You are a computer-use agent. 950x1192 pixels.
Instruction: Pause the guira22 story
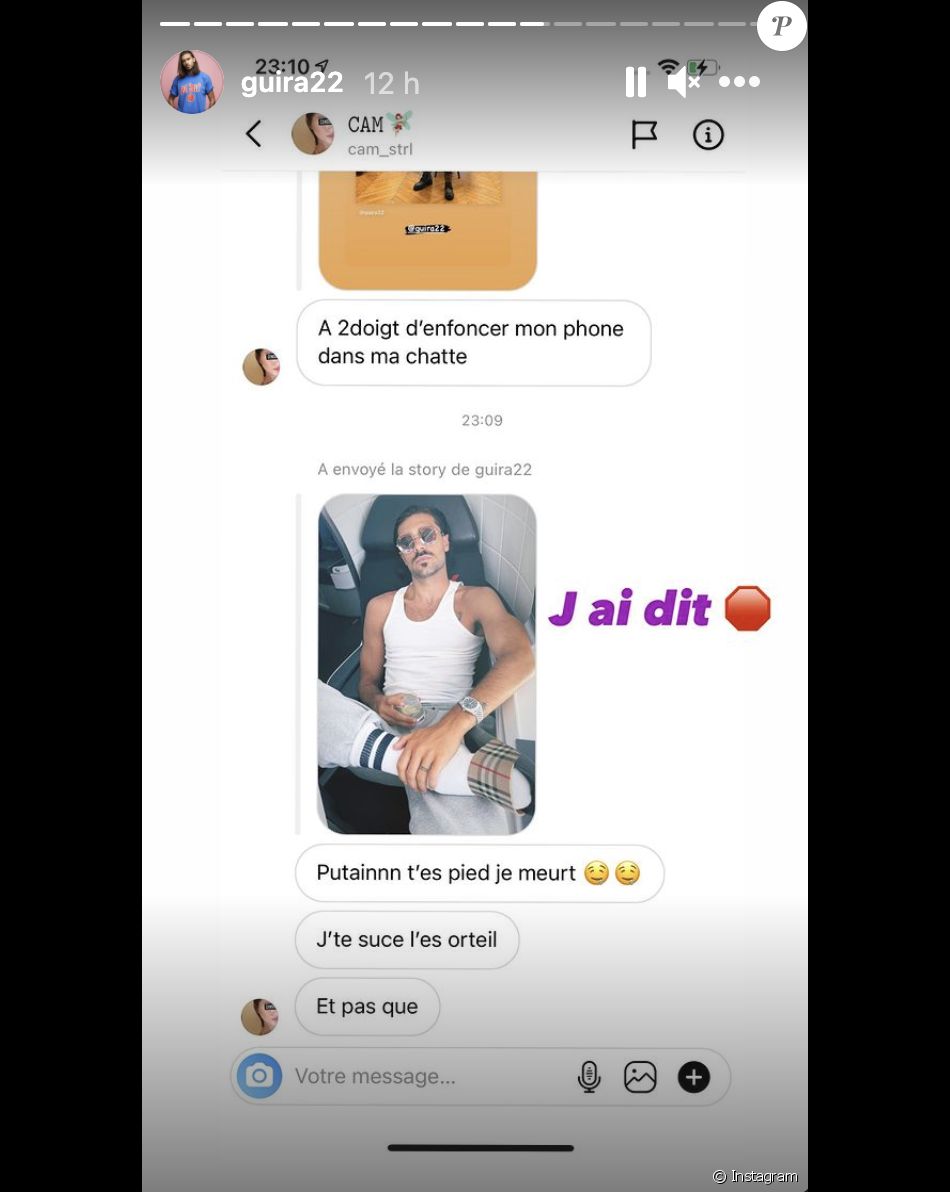[635, 82]
